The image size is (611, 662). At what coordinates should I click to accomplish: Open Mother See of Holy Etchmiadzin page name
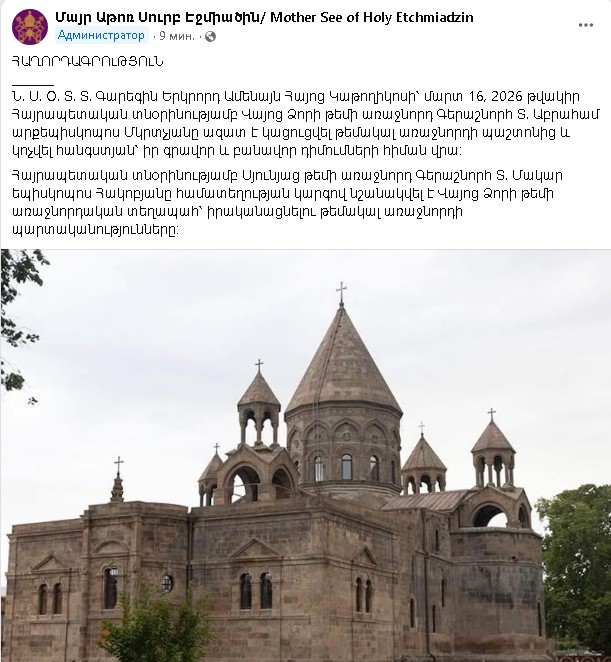click(x=264, y=17)
